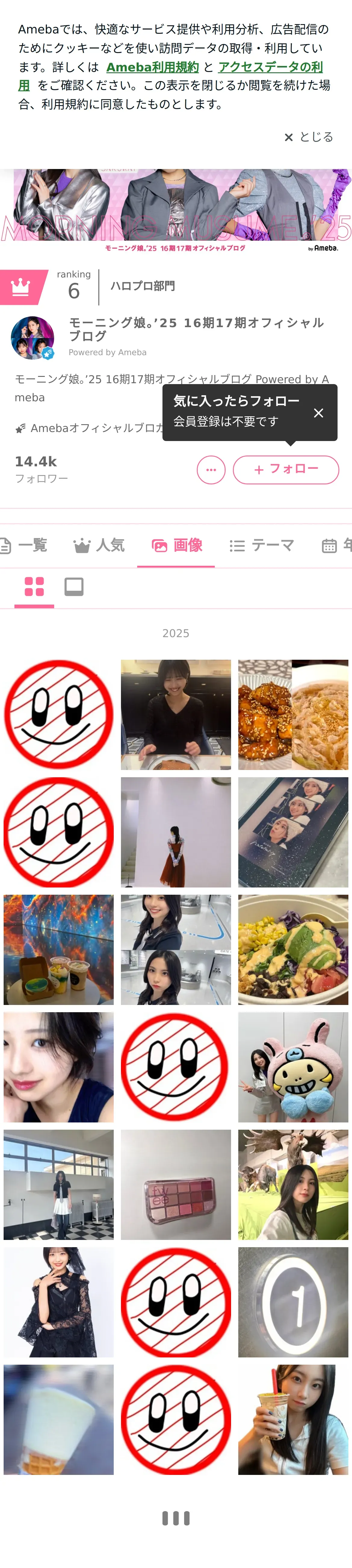
Task: Open the pink eyeshadow palette photo
Action: point(176,1185)
